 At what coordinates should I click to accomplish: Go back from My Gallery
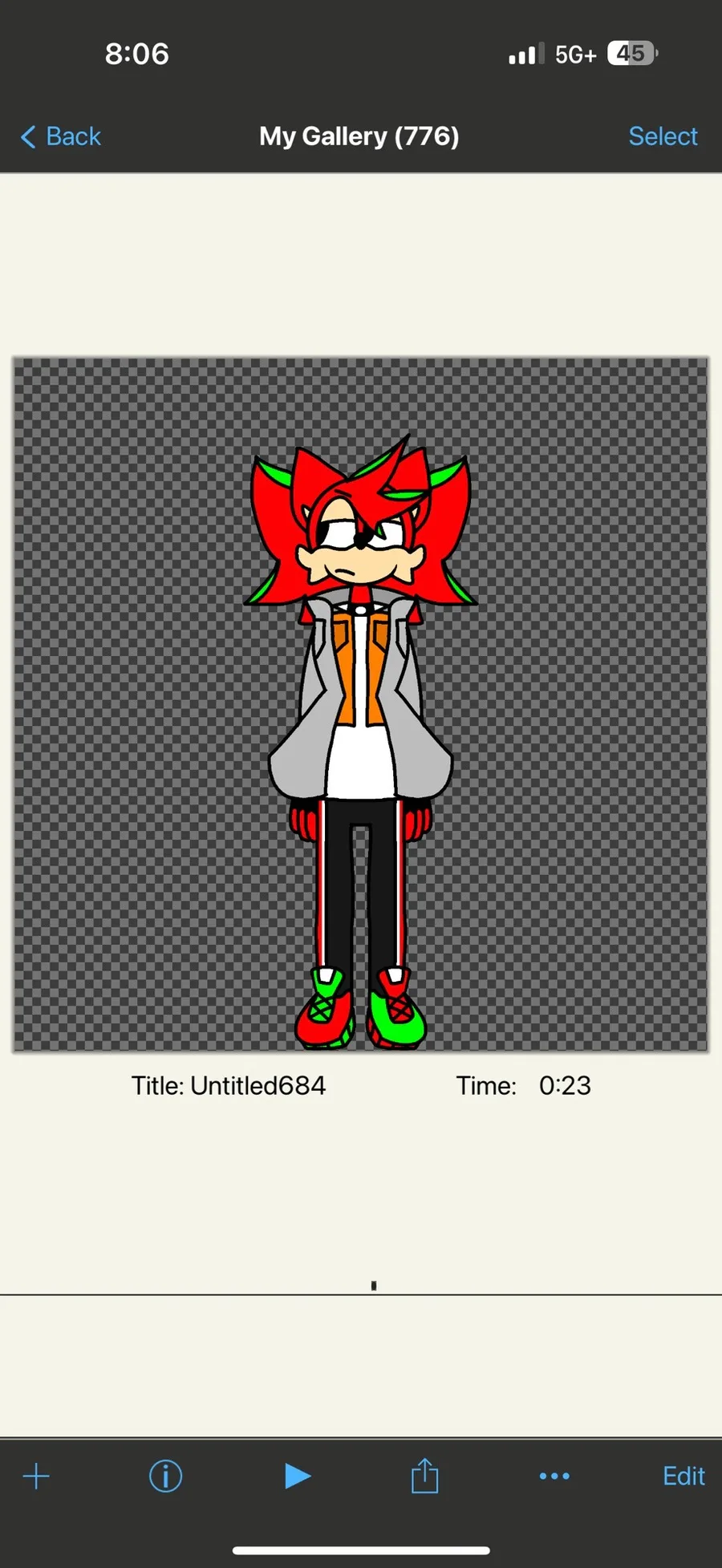(61, 136)
